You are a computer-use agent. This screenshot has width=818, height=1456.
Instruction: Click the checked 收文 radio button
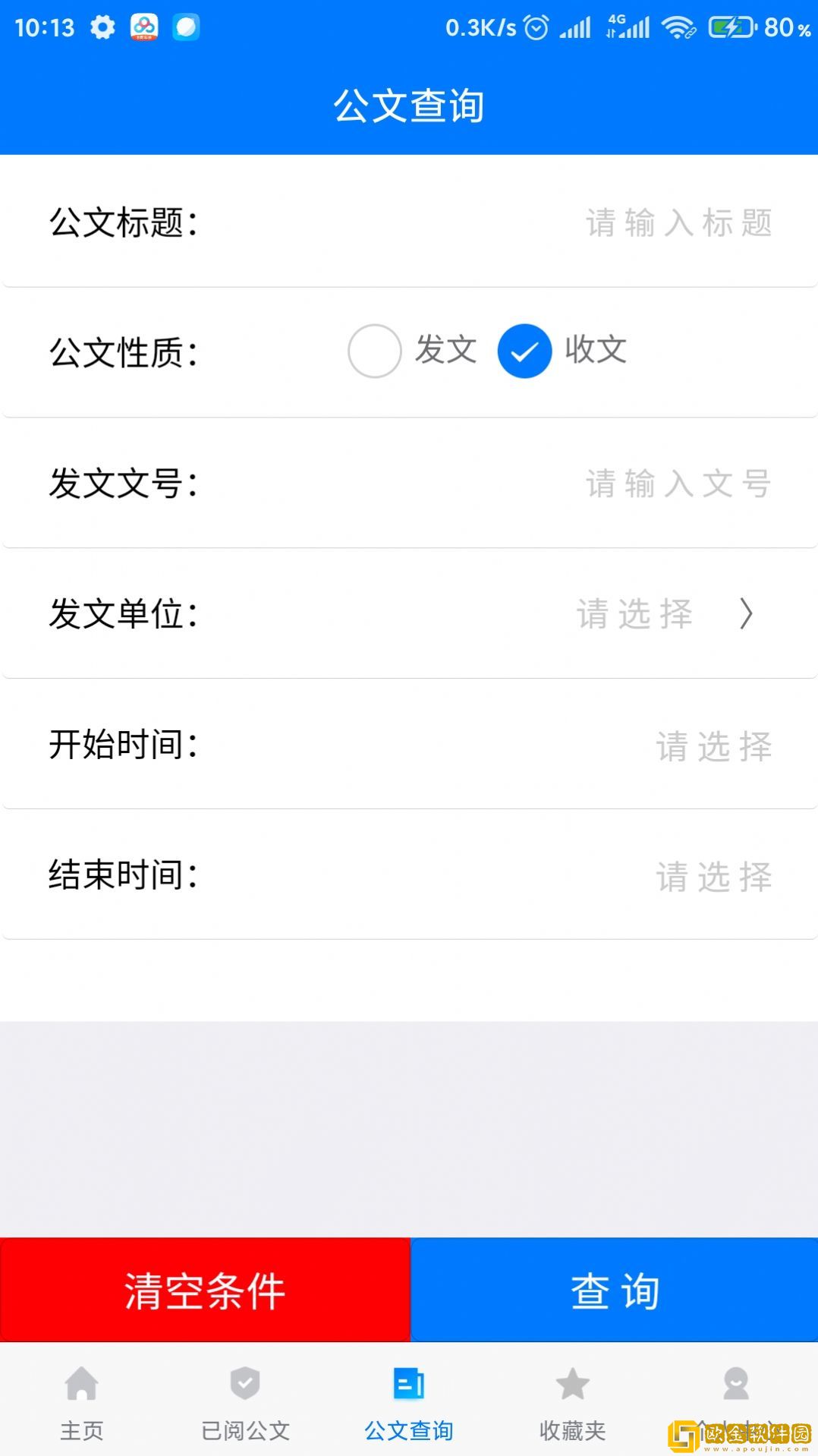[x=525, y=351]
